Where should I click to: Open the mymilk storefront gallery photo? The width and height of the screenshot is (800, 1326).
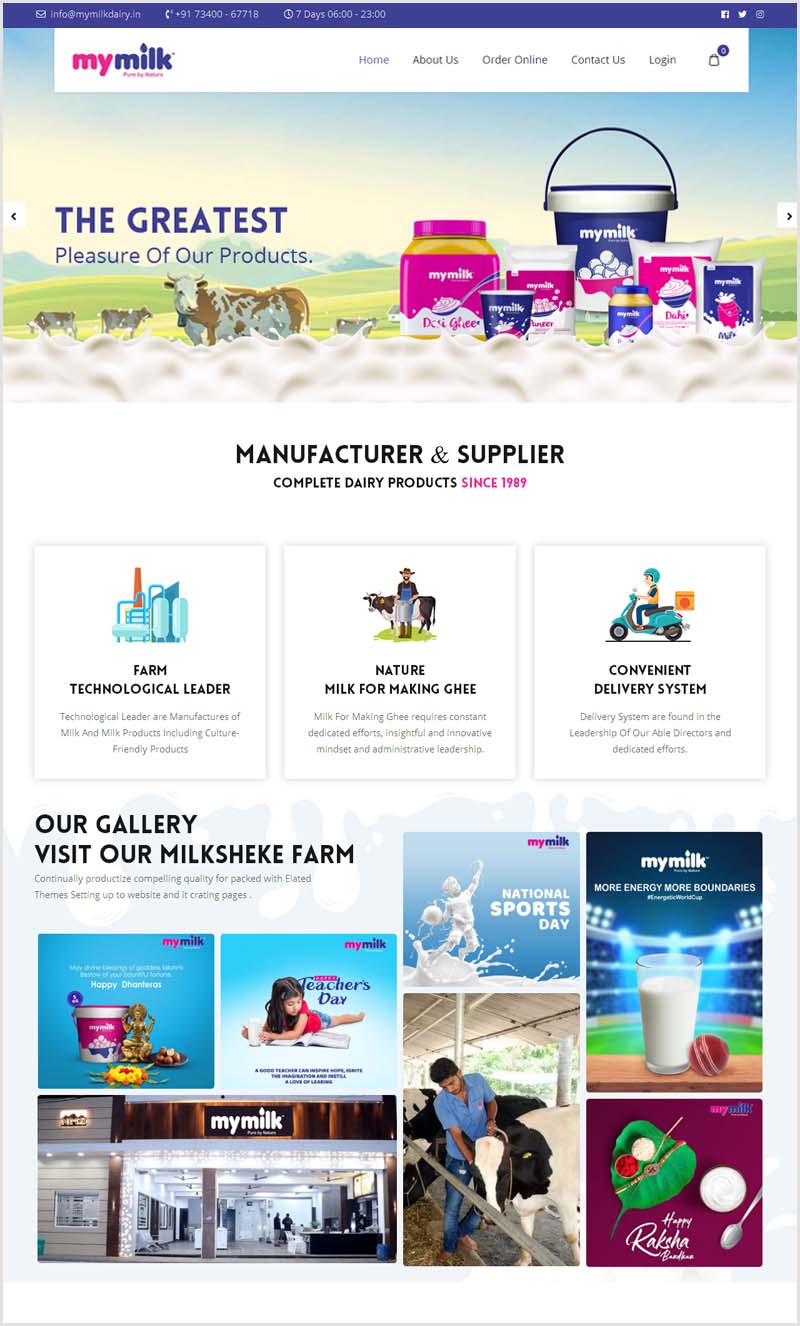pos(217,1178)
